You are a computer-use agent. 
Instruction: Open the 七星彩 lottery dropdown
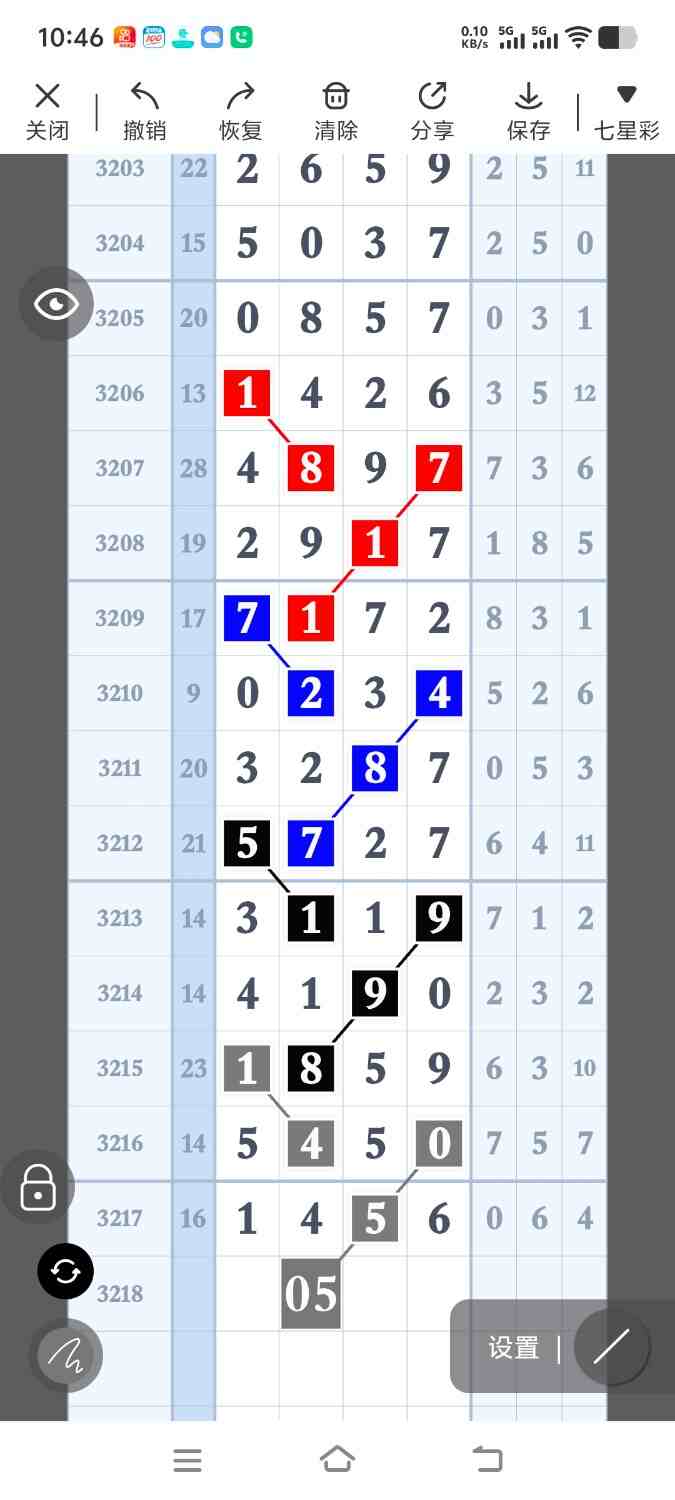tap(627, 111)
